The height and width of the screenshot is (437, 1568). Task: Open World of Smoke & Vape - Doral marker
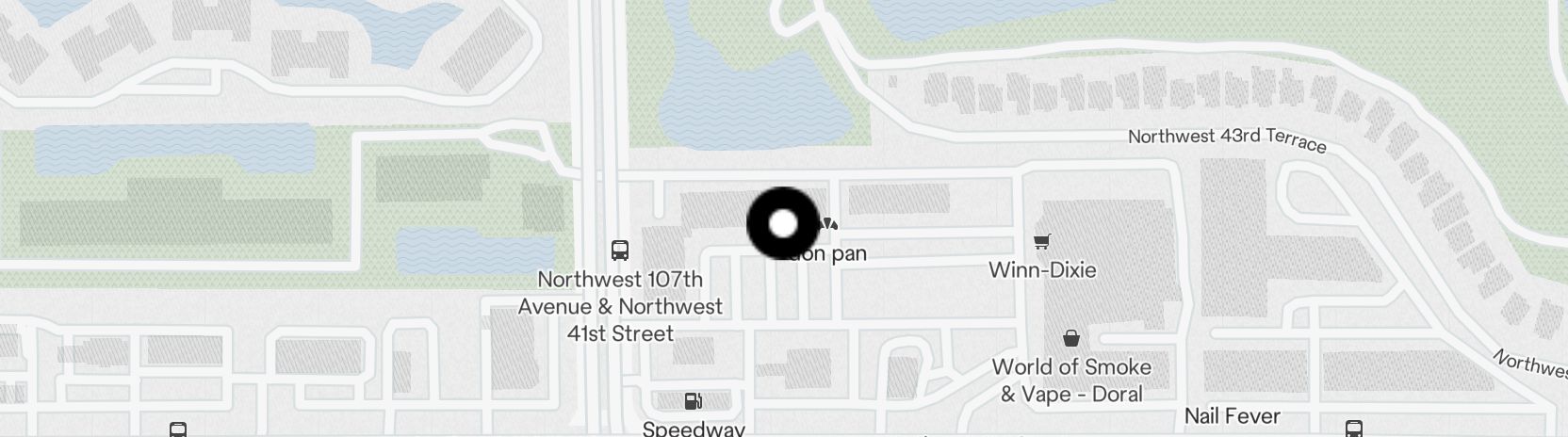(1070, 338)
